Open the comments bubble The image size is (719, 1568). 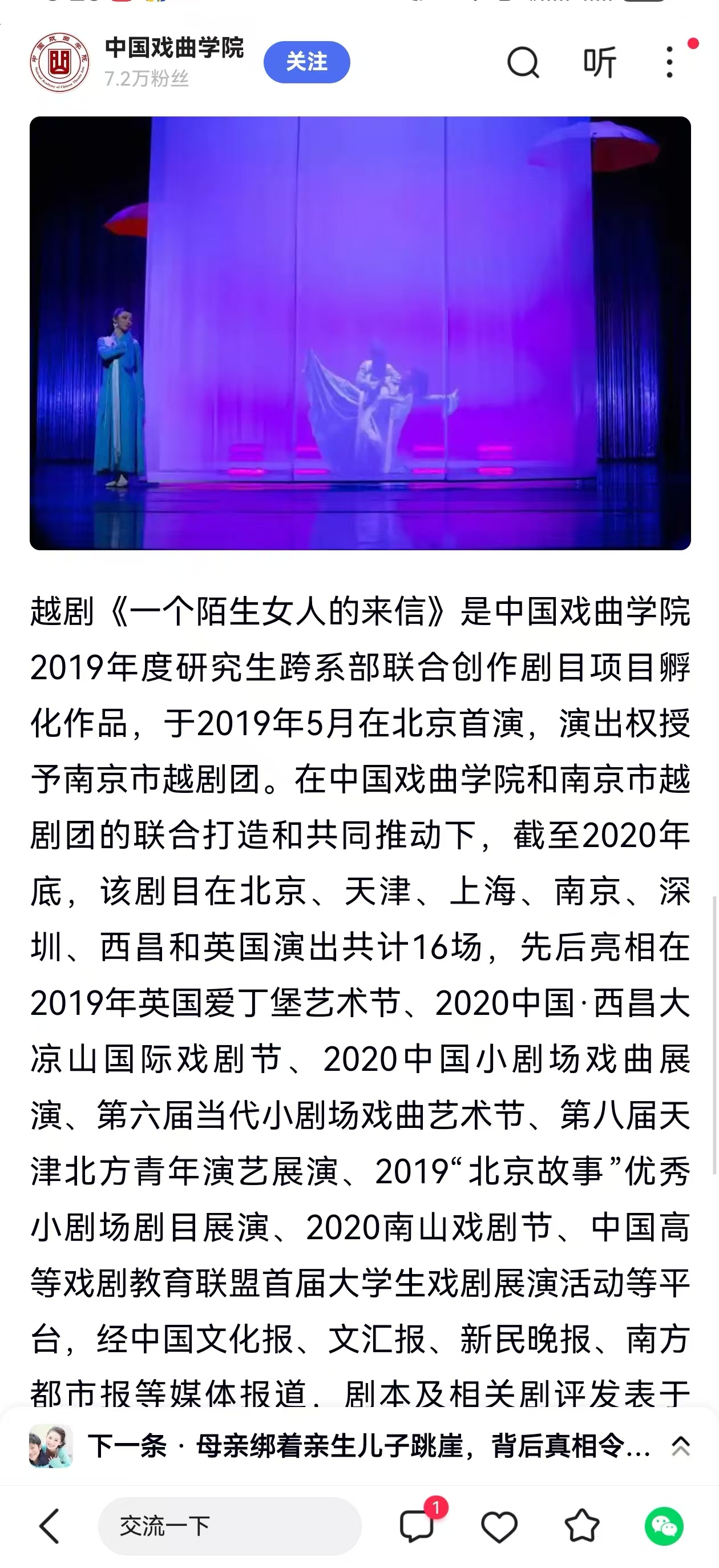[417, 1525]
